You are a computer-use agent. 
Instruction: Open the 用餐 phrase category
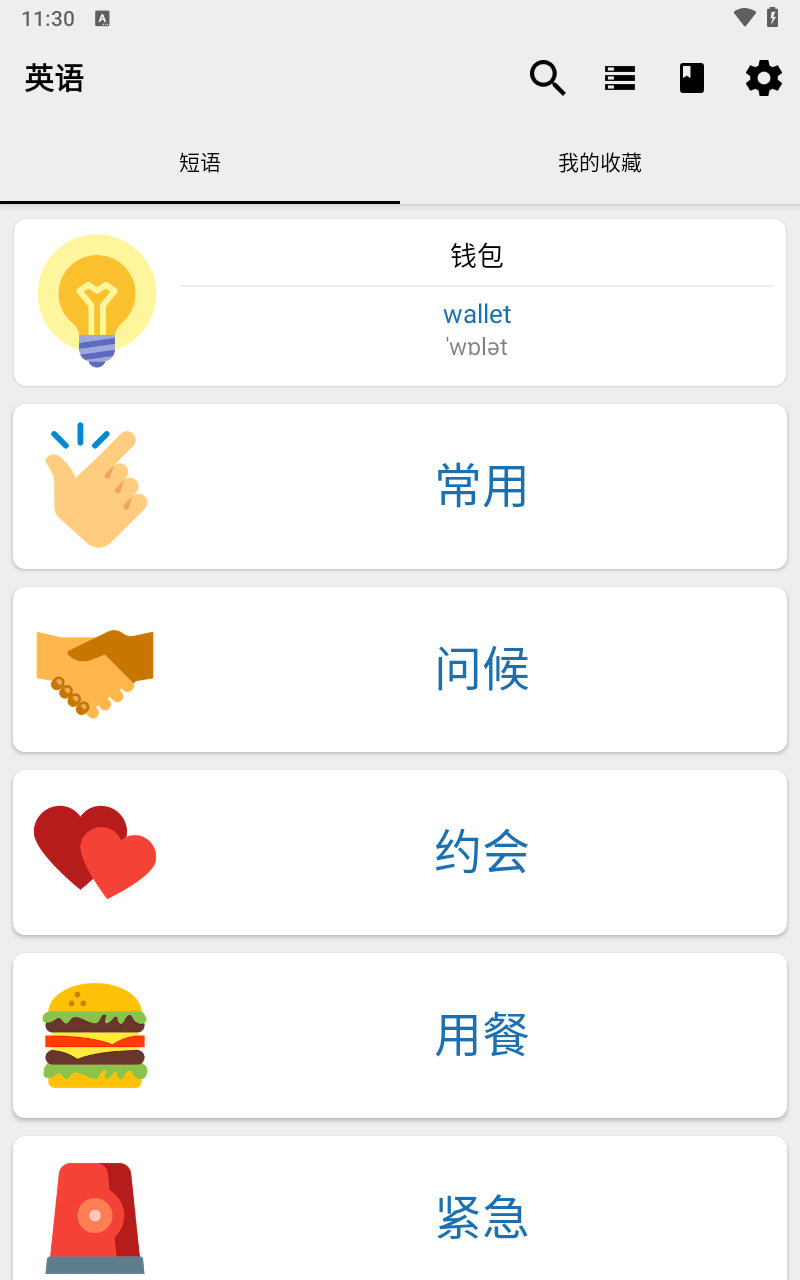(x=400, y=1035)
